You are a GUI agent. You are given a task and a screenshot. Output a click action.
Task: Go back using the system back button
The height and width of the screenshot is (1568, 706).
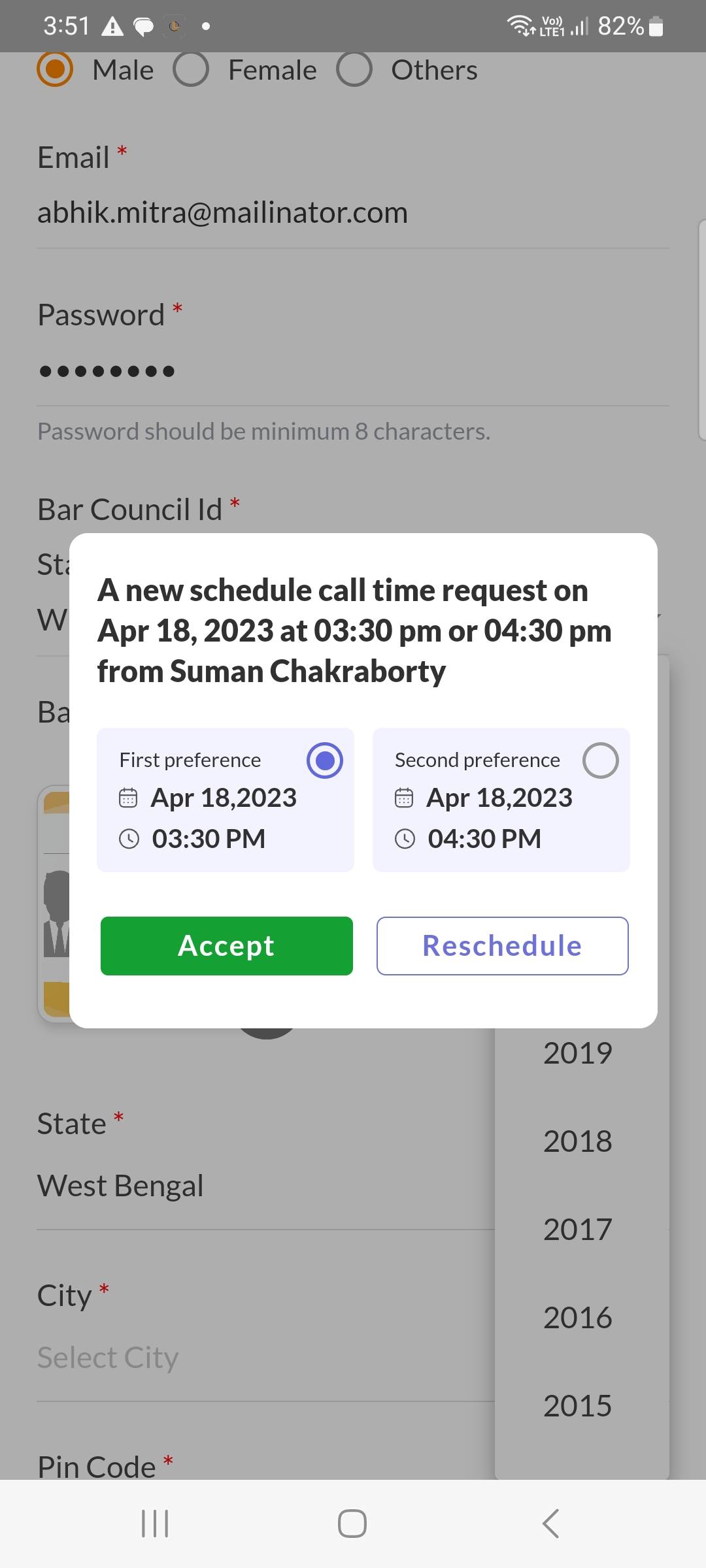pyautogui.click(x=550, y=1524)
